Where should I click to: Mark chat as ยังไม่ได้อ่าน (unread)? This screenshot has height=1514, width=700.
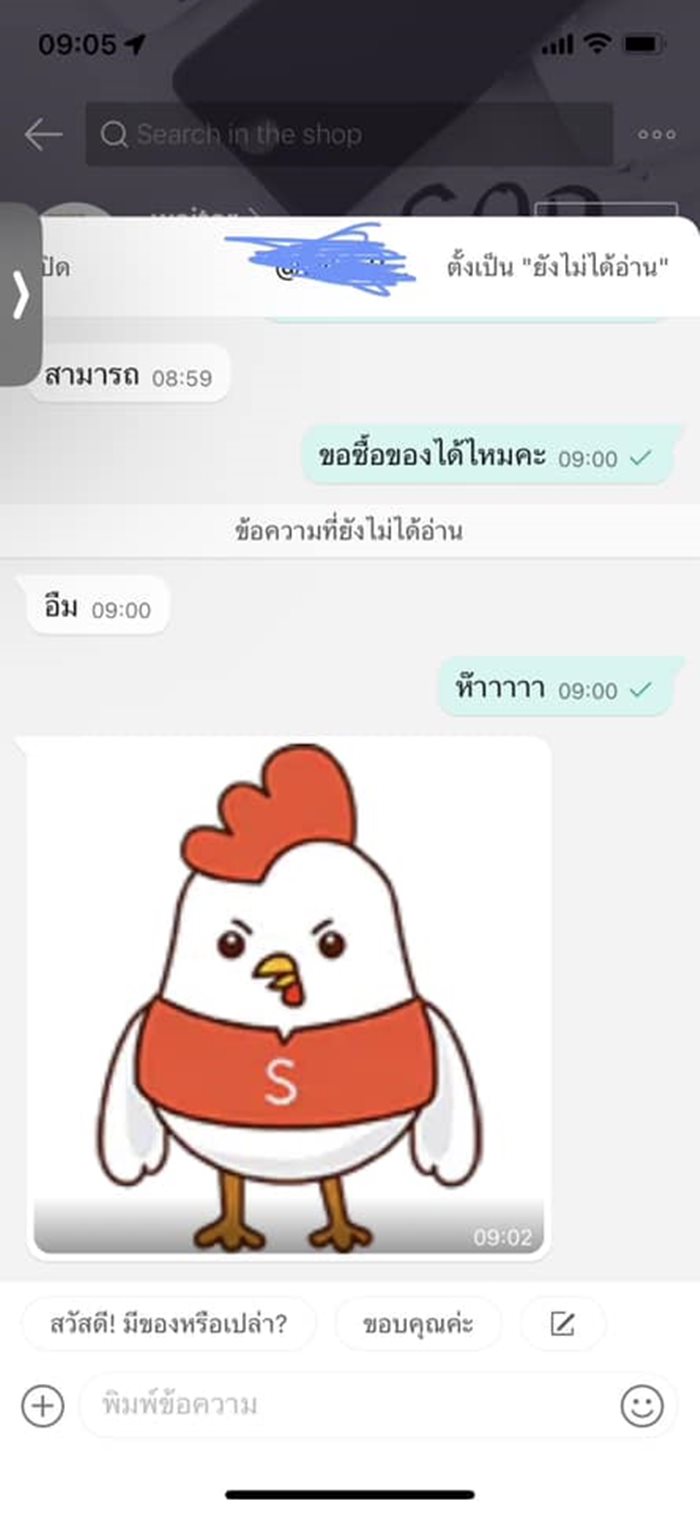point(557,268)
